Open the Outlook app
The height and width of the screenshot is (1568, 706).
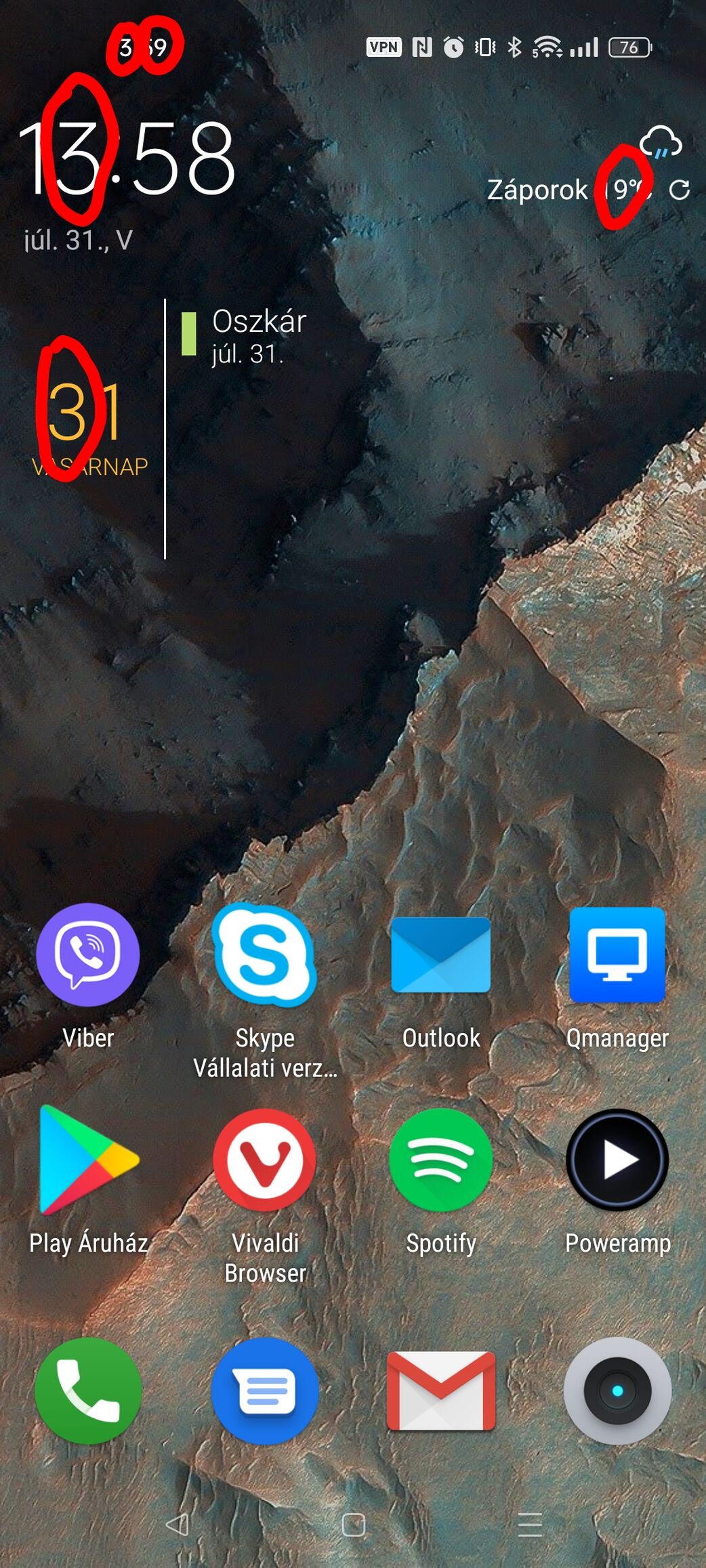tap(441, 955)
